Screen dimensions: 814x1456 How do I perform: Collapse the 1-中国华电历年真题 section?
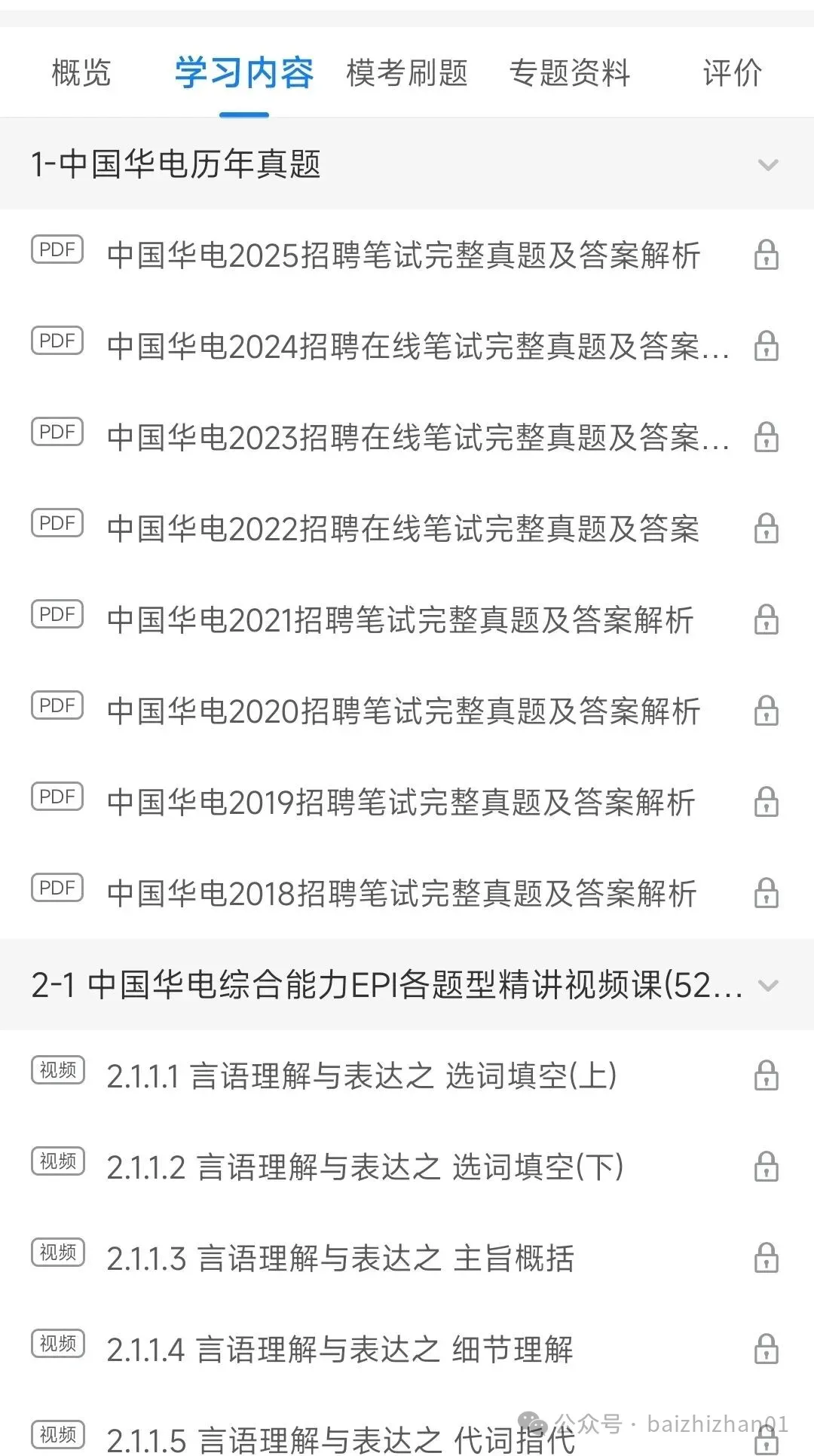407,164
